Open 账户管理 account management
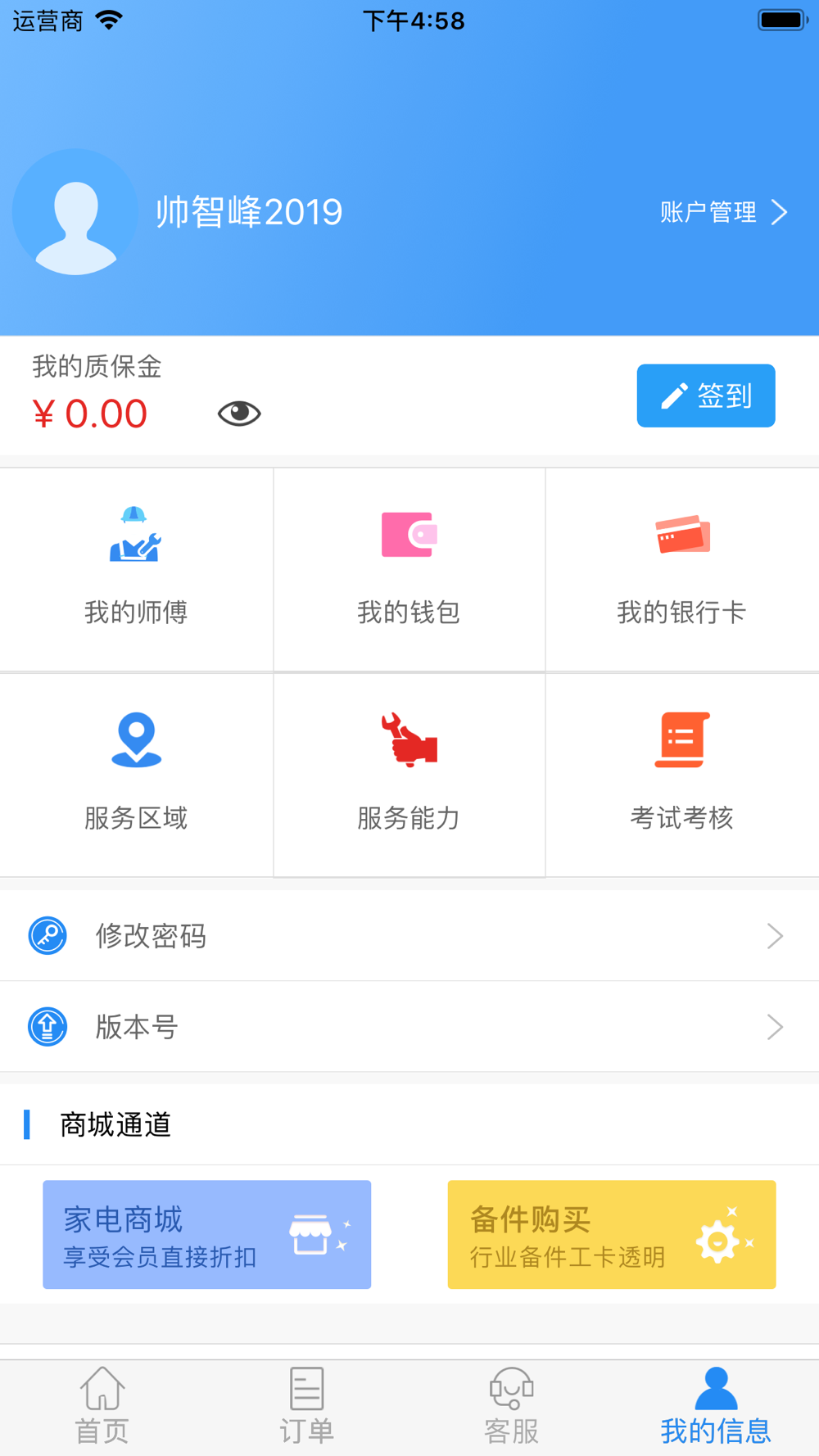The width and height of the screenshot is (819, 1456). 724,212
